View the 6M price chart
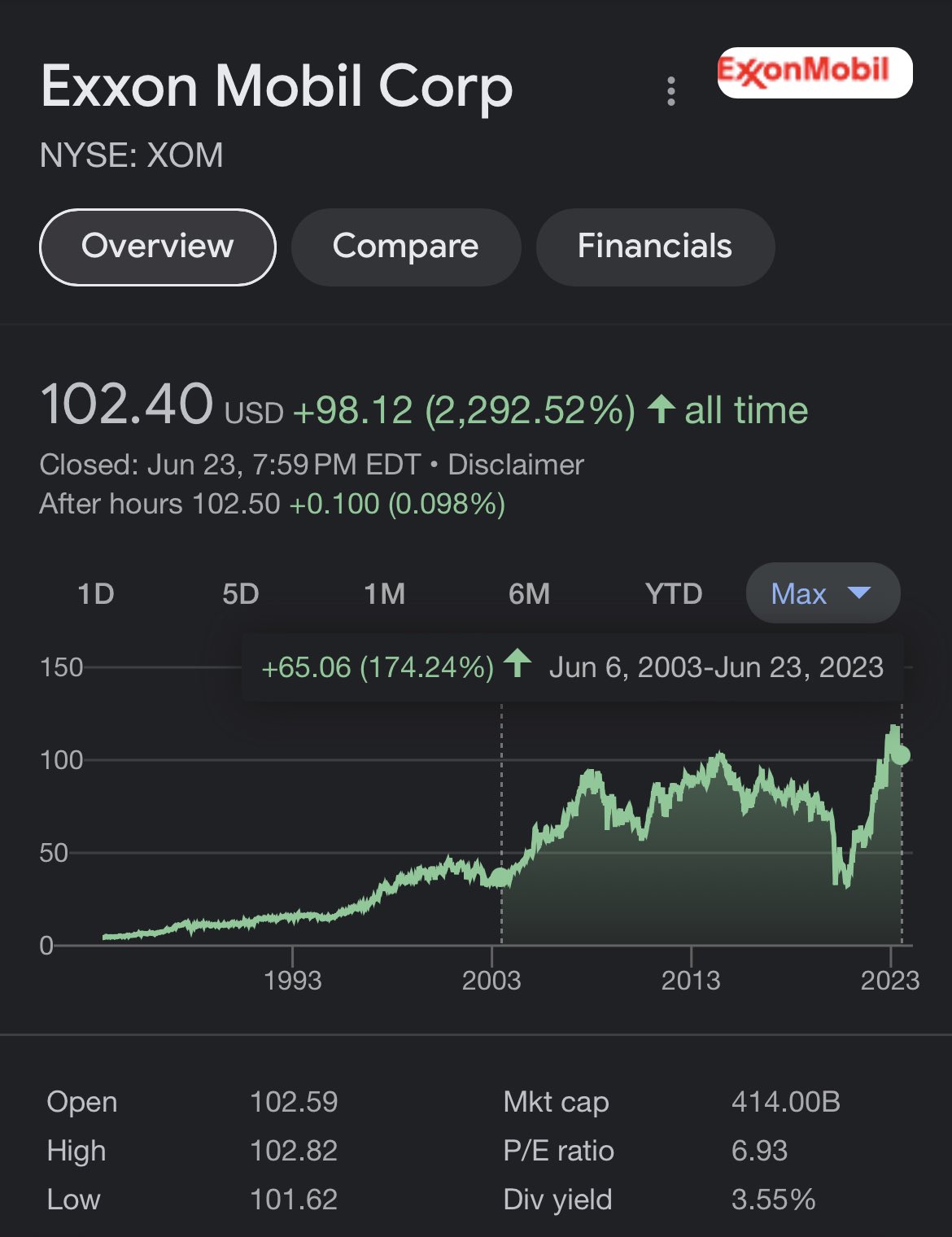The height and width of the screenshot is (1237, 952). point(530,594)
